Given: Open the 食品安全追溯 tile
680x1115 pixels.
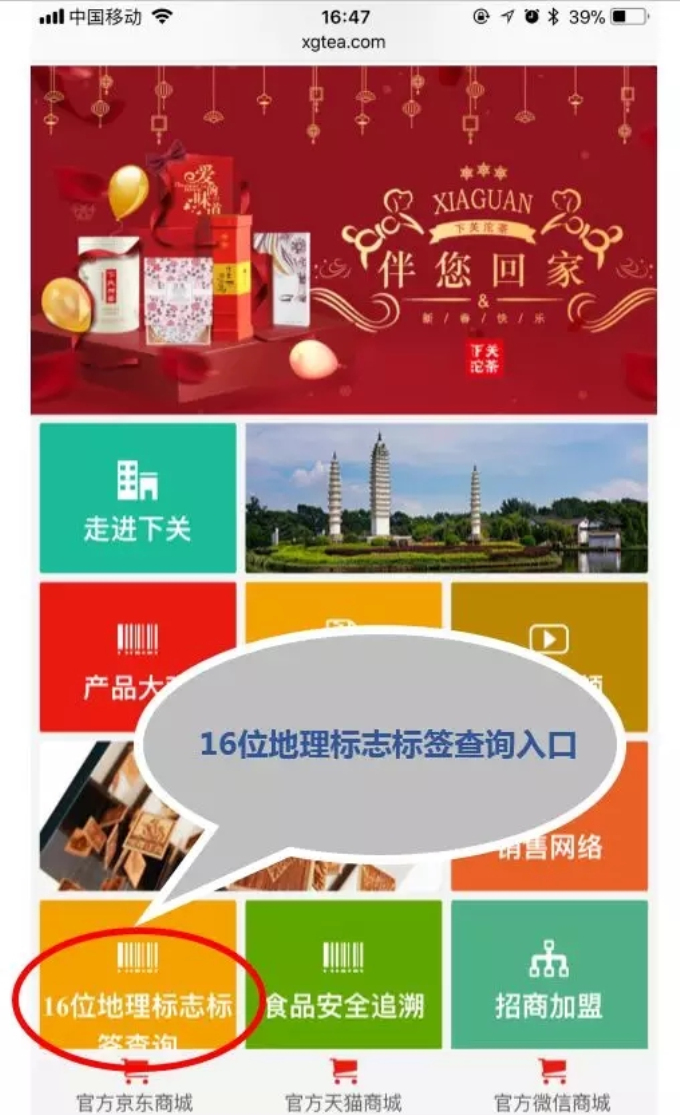Looking at the screenshot, I should tap(343, 975).
